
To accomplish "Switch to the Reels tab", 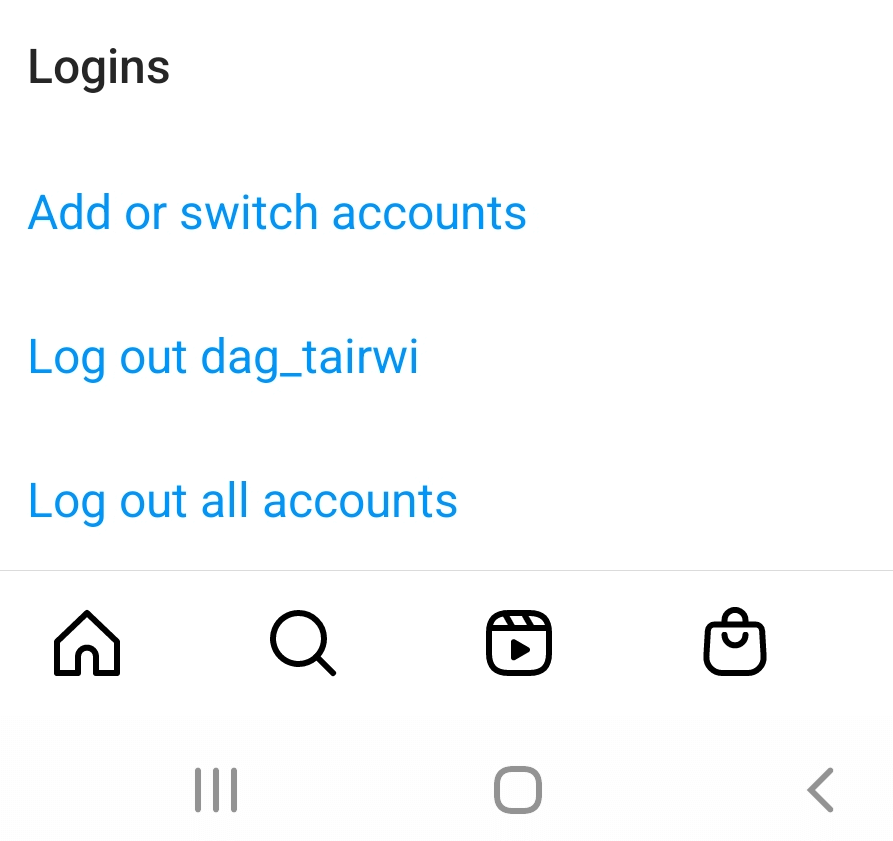I will click(x=518, y=643).
